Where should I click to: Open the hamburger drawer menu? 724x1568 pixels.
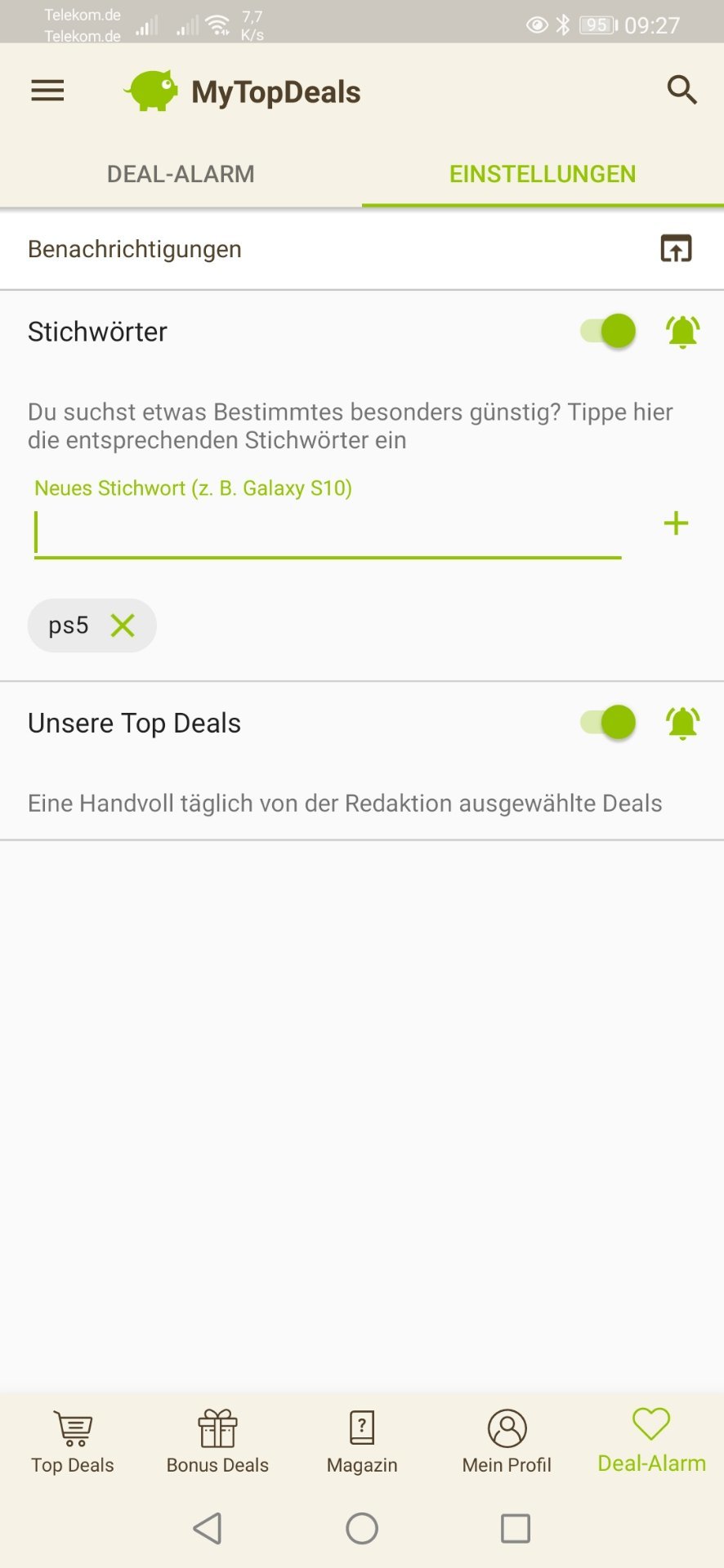tap(47, 91)
